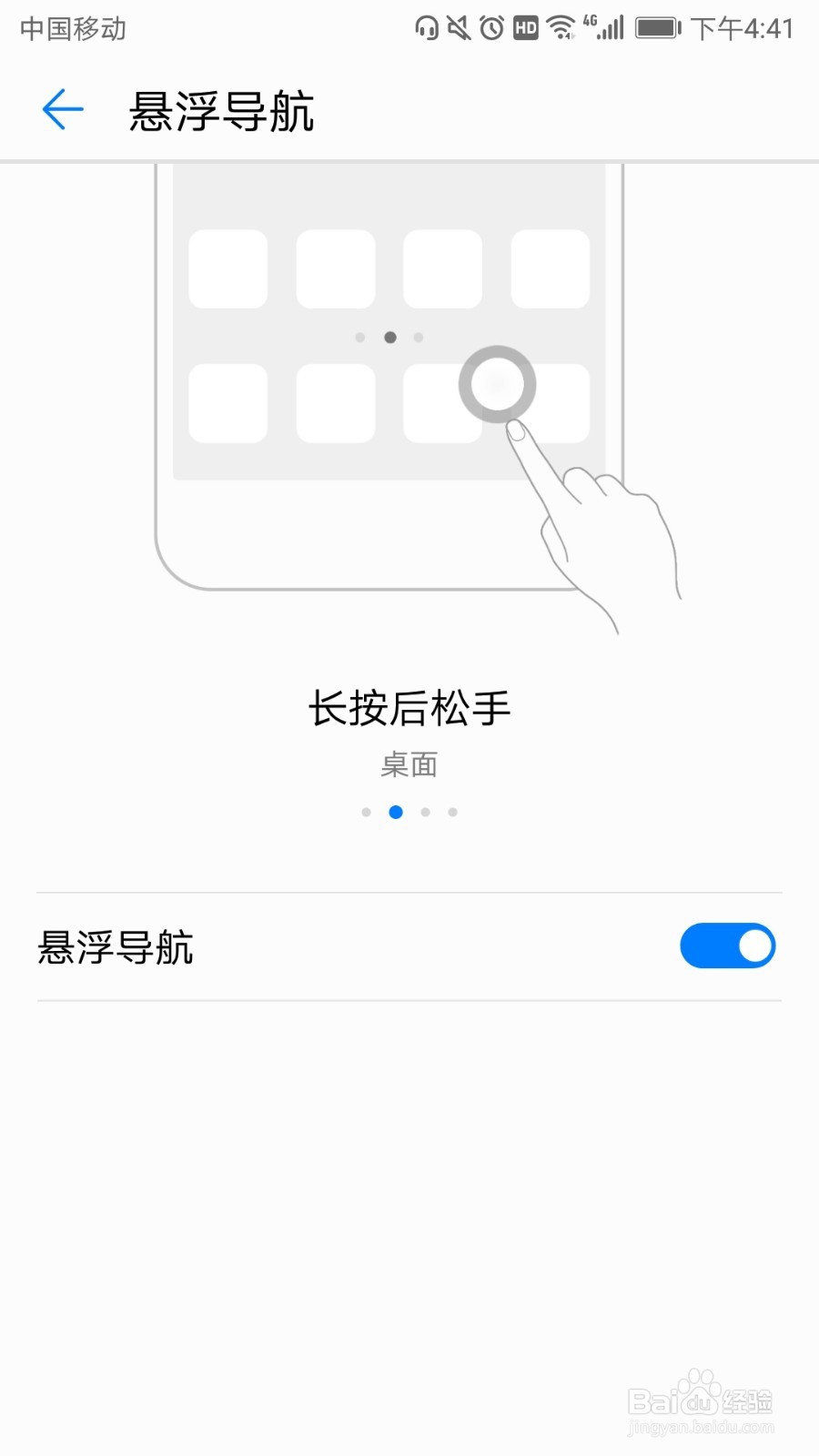The height and width of the screenshot is (1456, 819).
Task: Select the first carousel page dot
Action: pyautogui.click(x=366, y=812)
